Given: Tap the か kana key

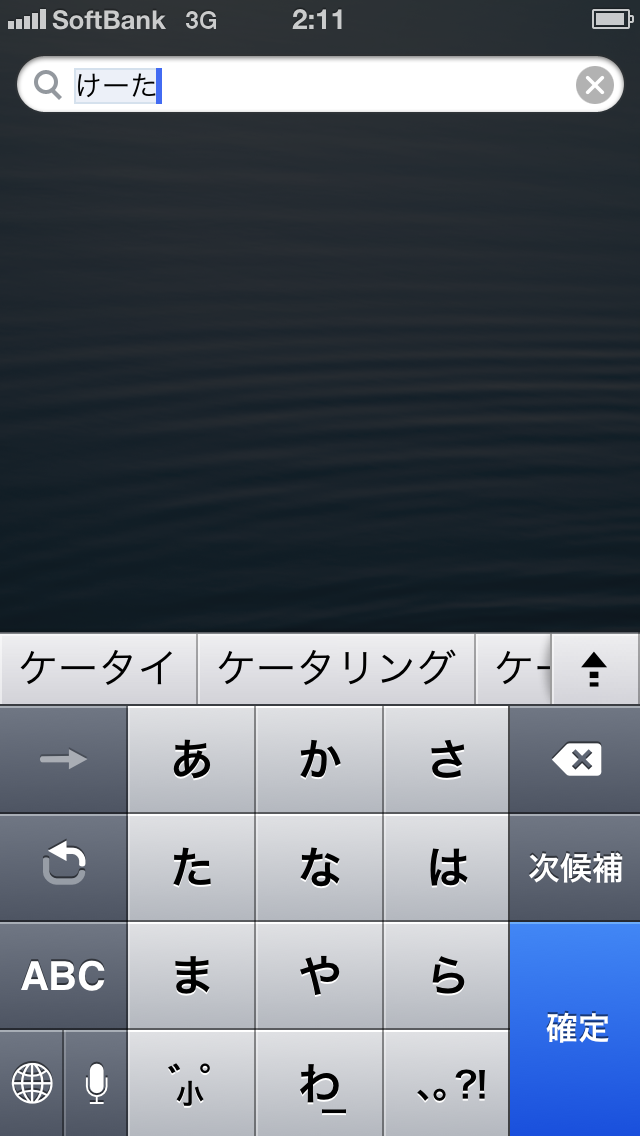Looking at the screenshot, I should point(320,760).
